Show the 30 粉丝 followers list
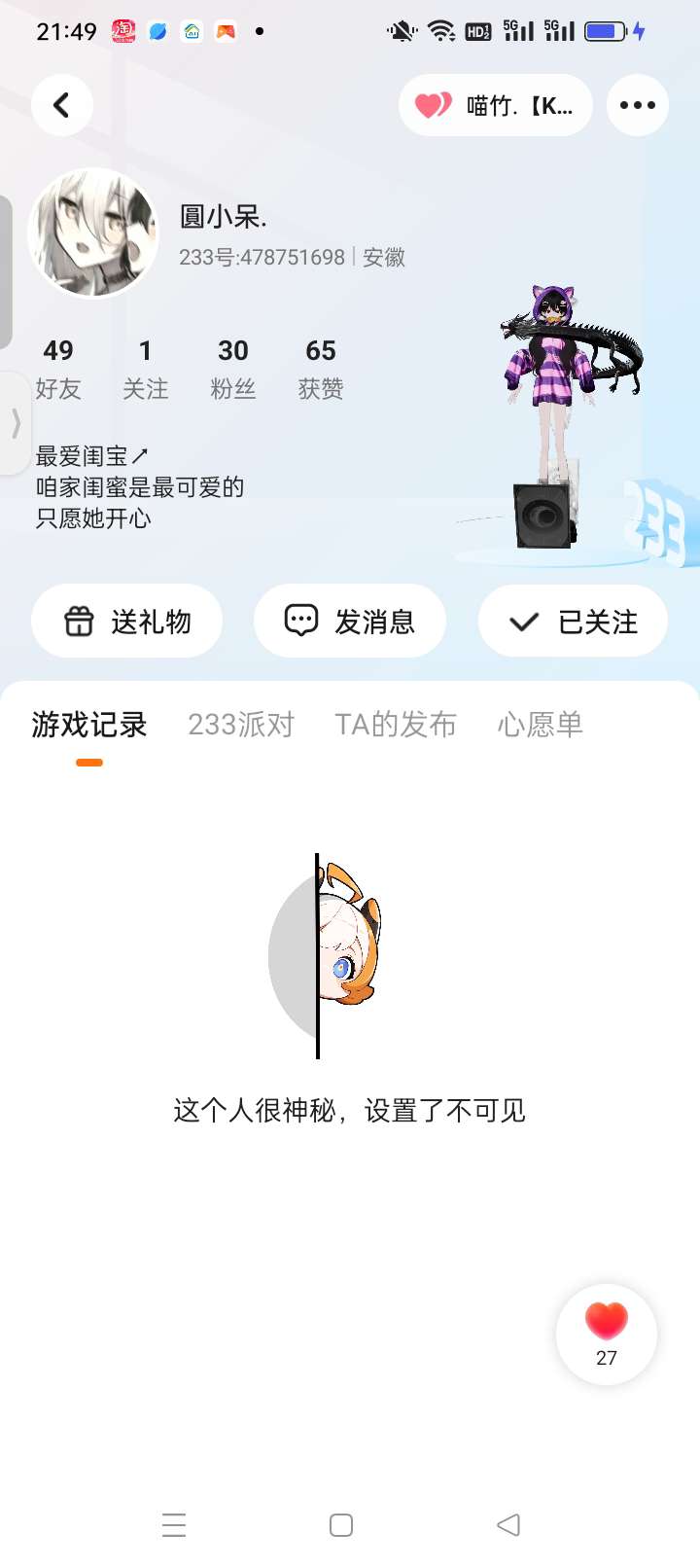 [x=233, y=369]
